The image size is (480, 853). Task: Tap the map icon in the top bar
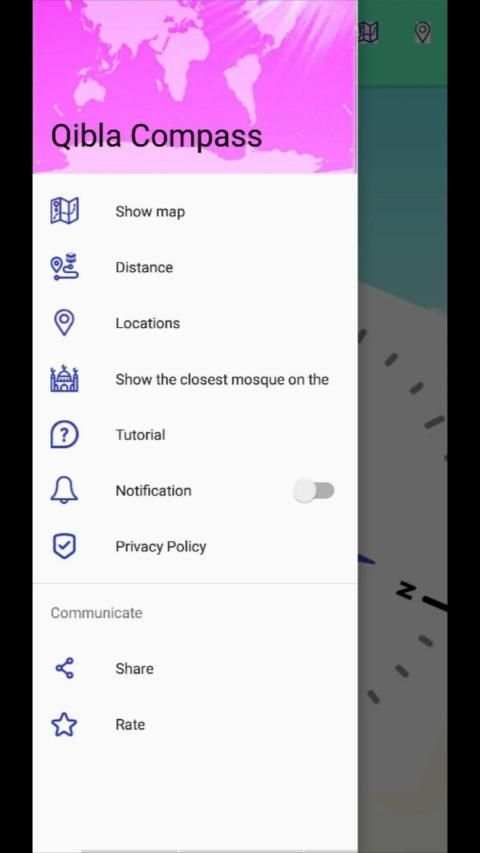point(368,33)
